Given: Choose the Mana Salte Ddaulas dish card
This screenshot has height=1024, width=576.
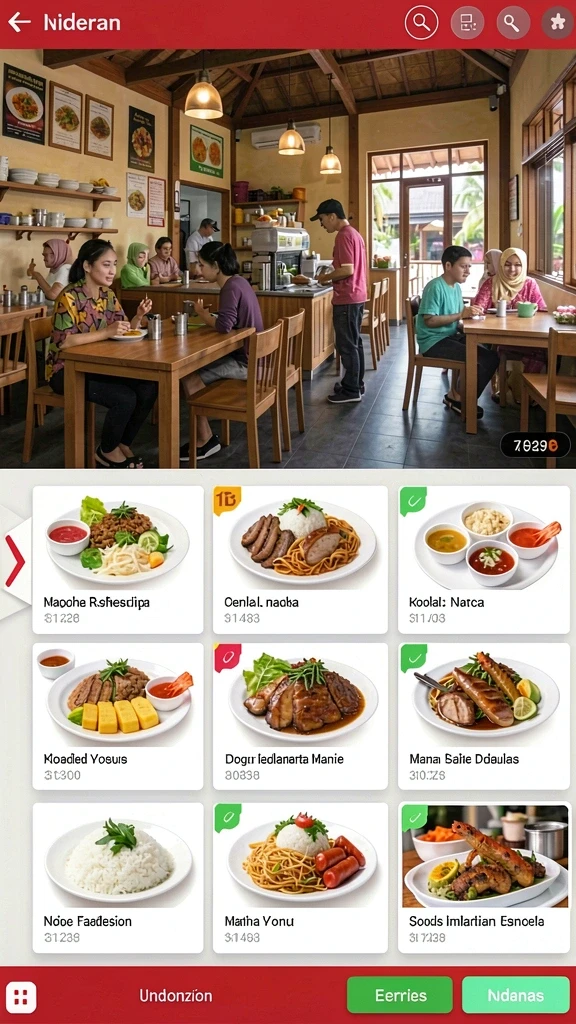Looking at the screenshot, I should 484,716.
